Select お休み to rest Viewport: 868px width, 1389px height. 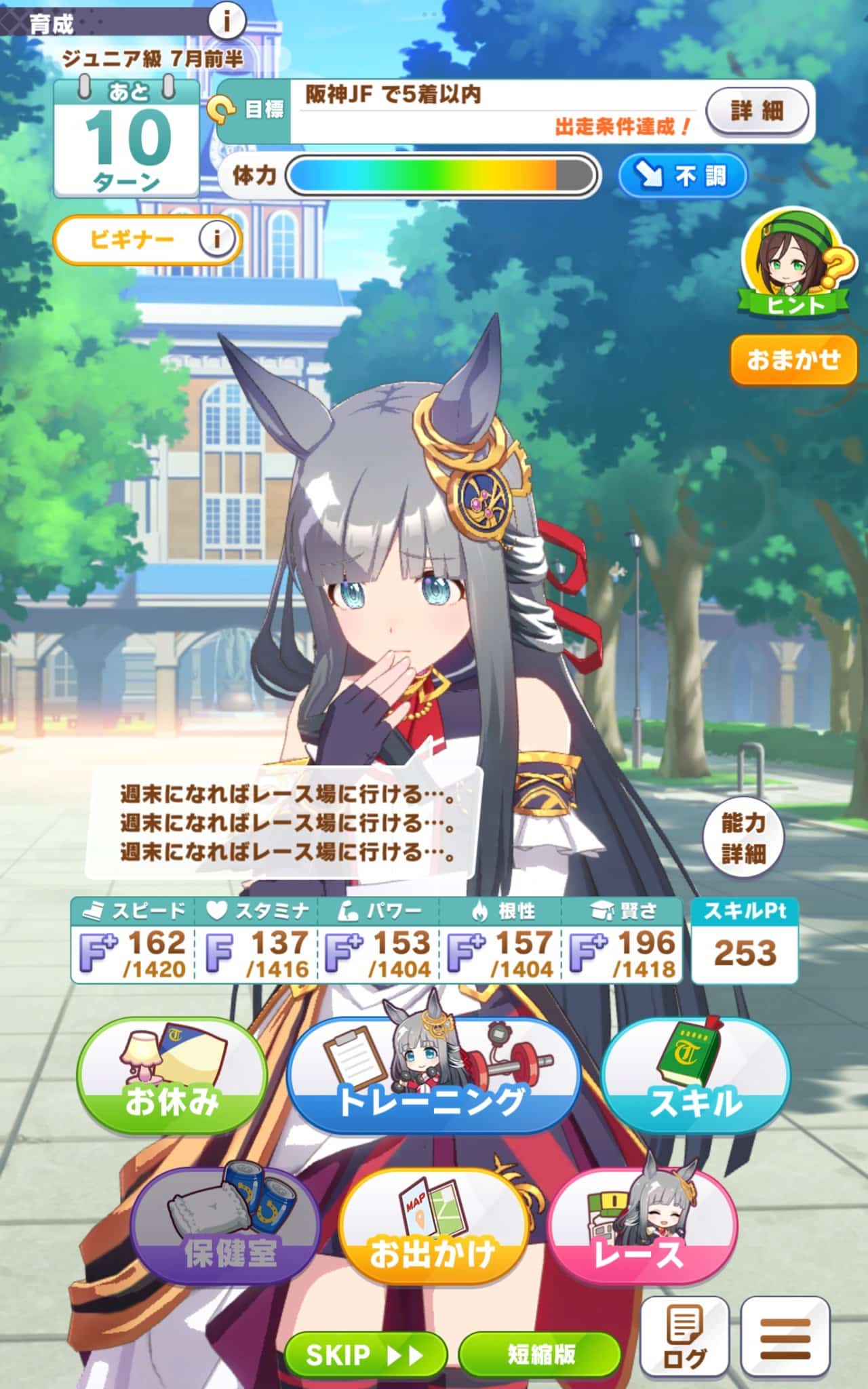coord(172,1078)
